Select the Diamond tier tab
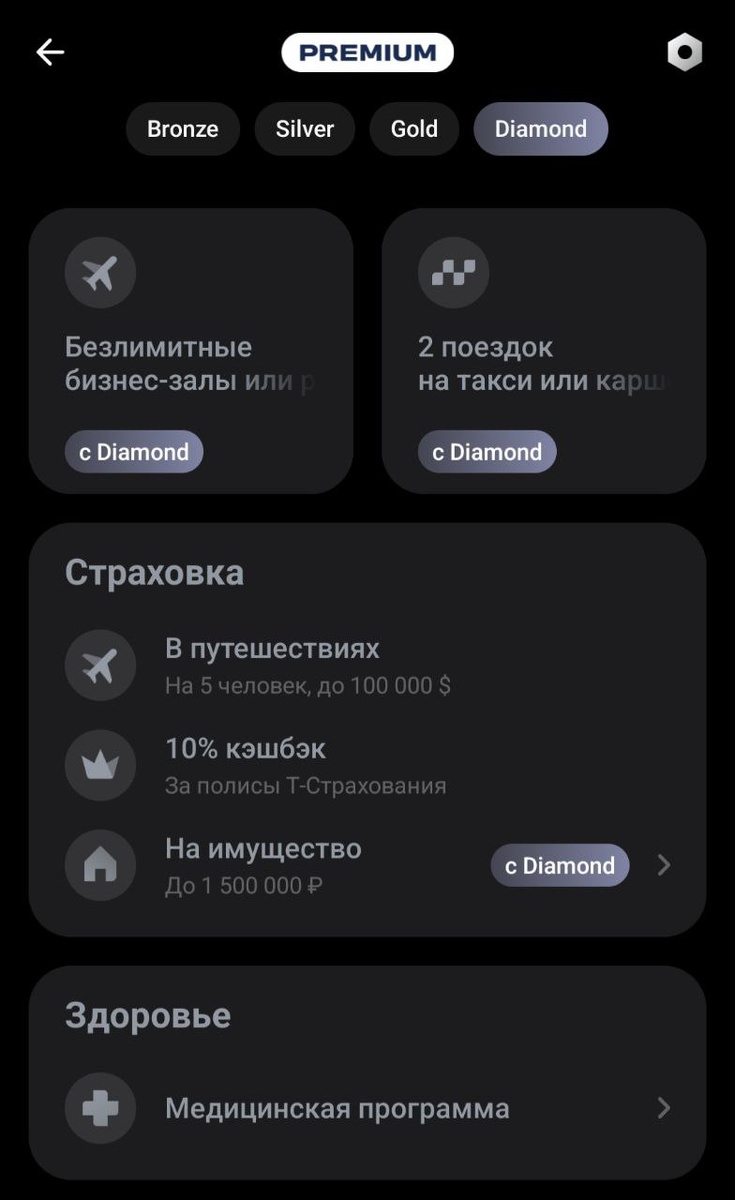This screenshot has width=735, height=1200. coord(541,128)
